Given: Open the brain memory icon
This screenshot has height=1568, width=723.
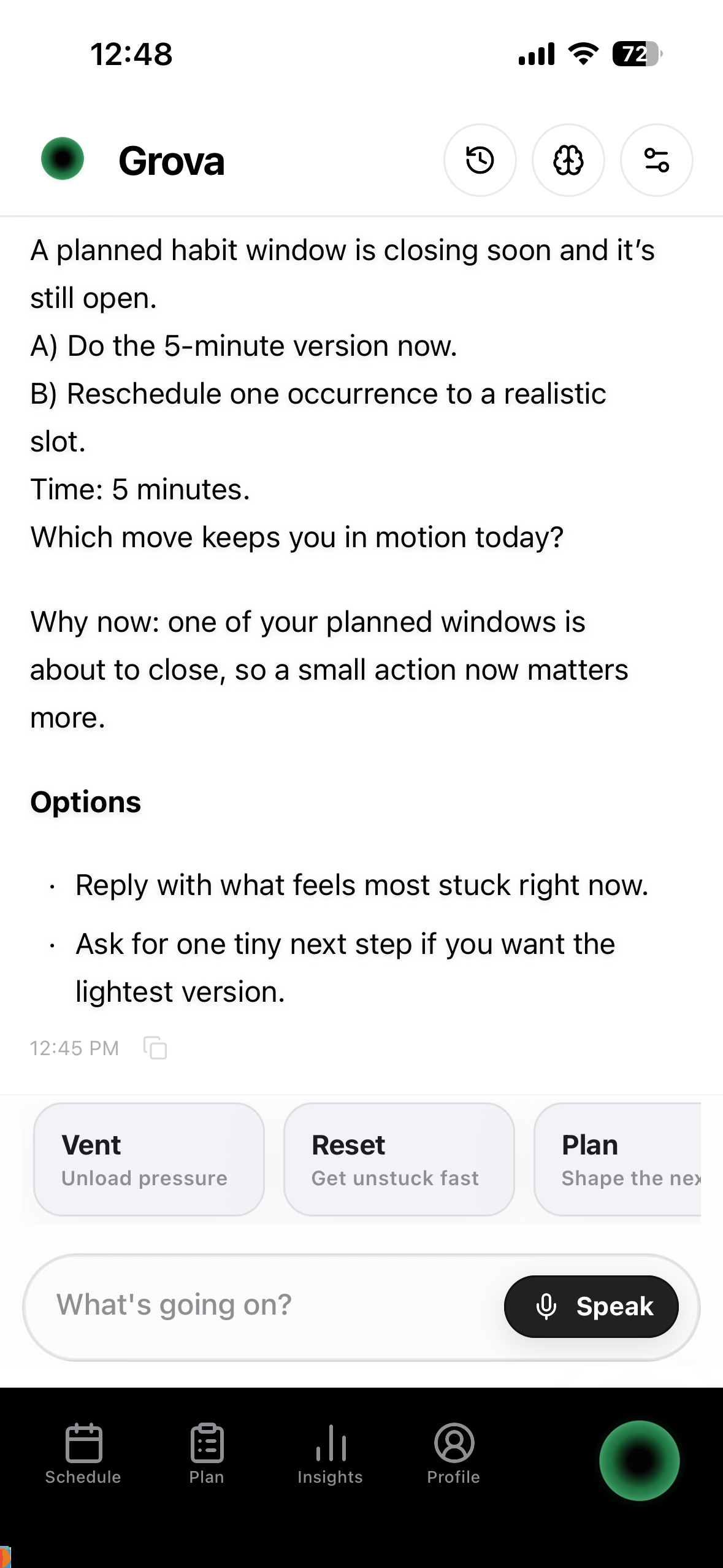Looking at the screenshot, I should (568, 160).
